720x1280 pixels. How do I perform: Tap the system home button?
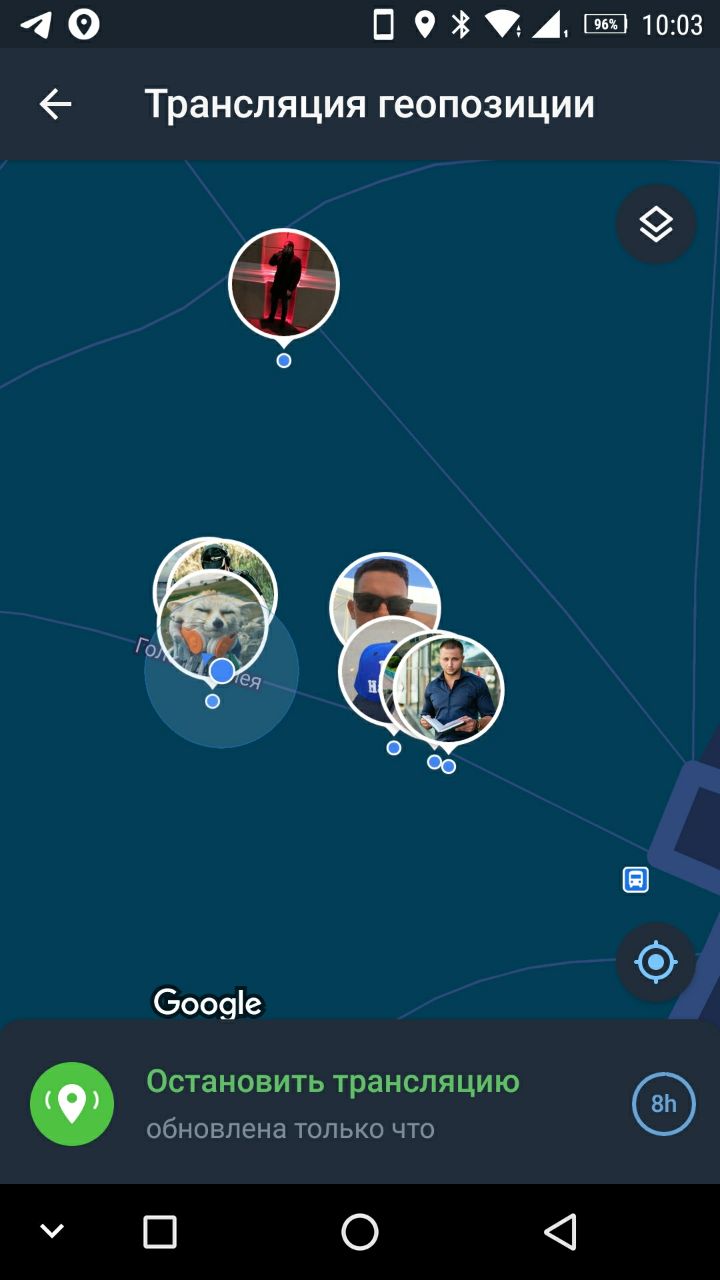[360, 1232]
